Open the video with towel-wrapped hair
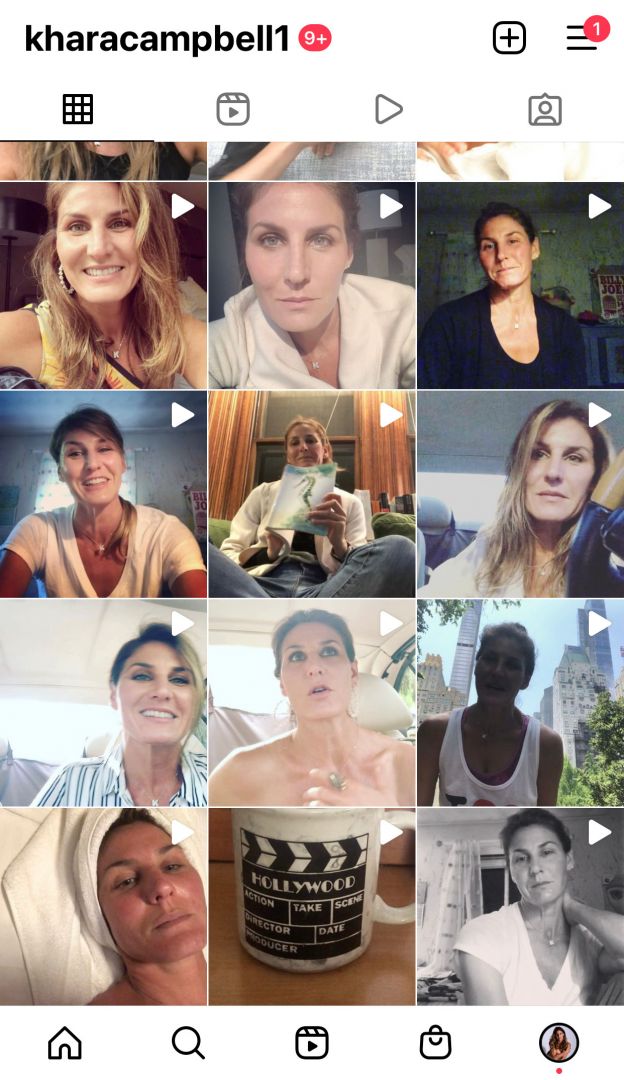624x1080 pixels. [103, 906]
